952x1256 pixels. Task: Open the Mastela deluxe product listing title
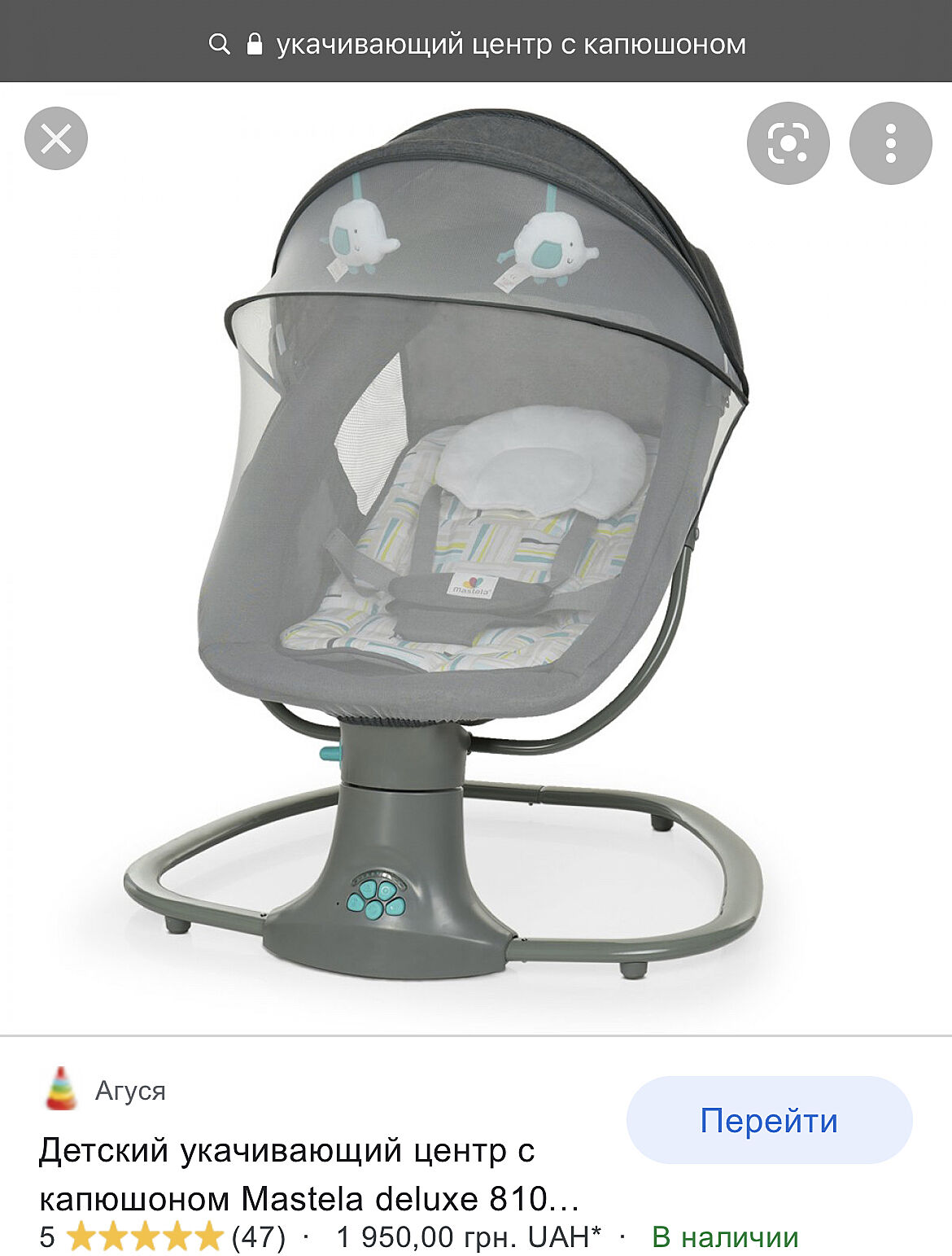309,1174
